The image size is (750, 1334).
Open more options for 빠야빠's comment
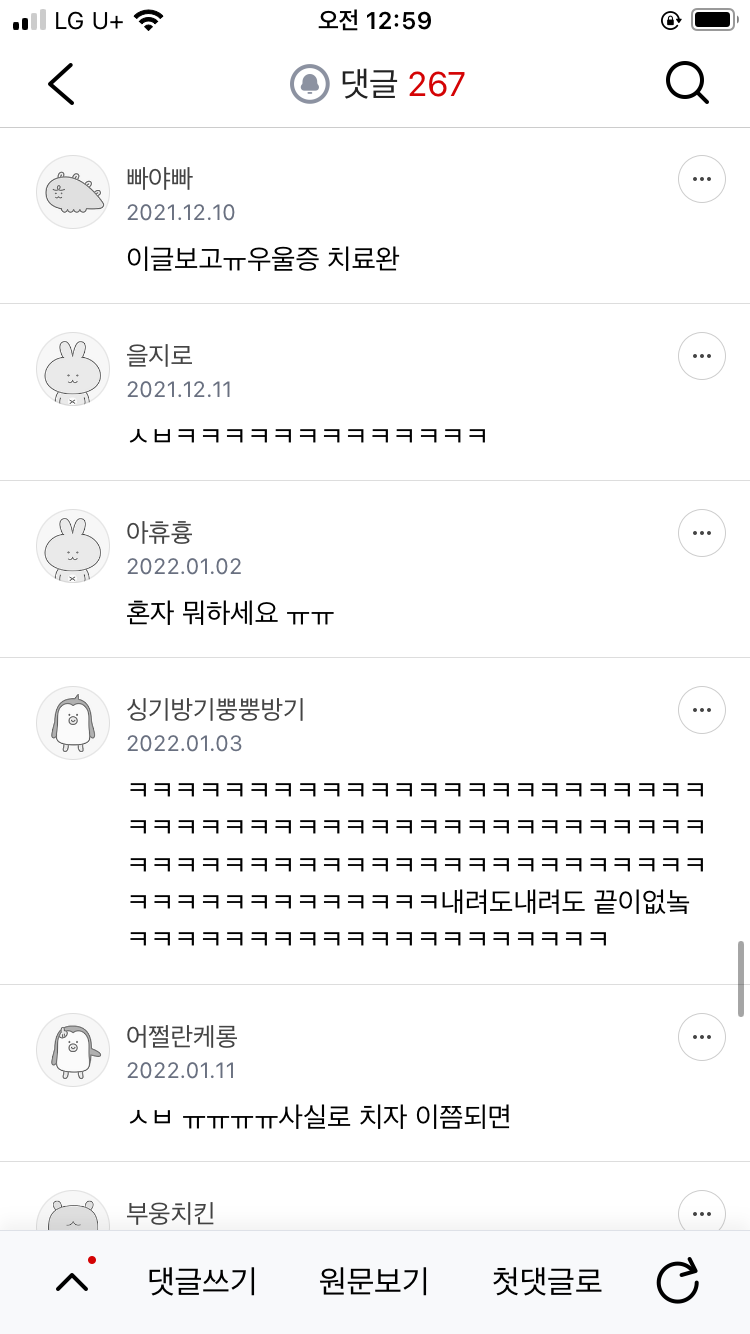[x=701, y=178]
